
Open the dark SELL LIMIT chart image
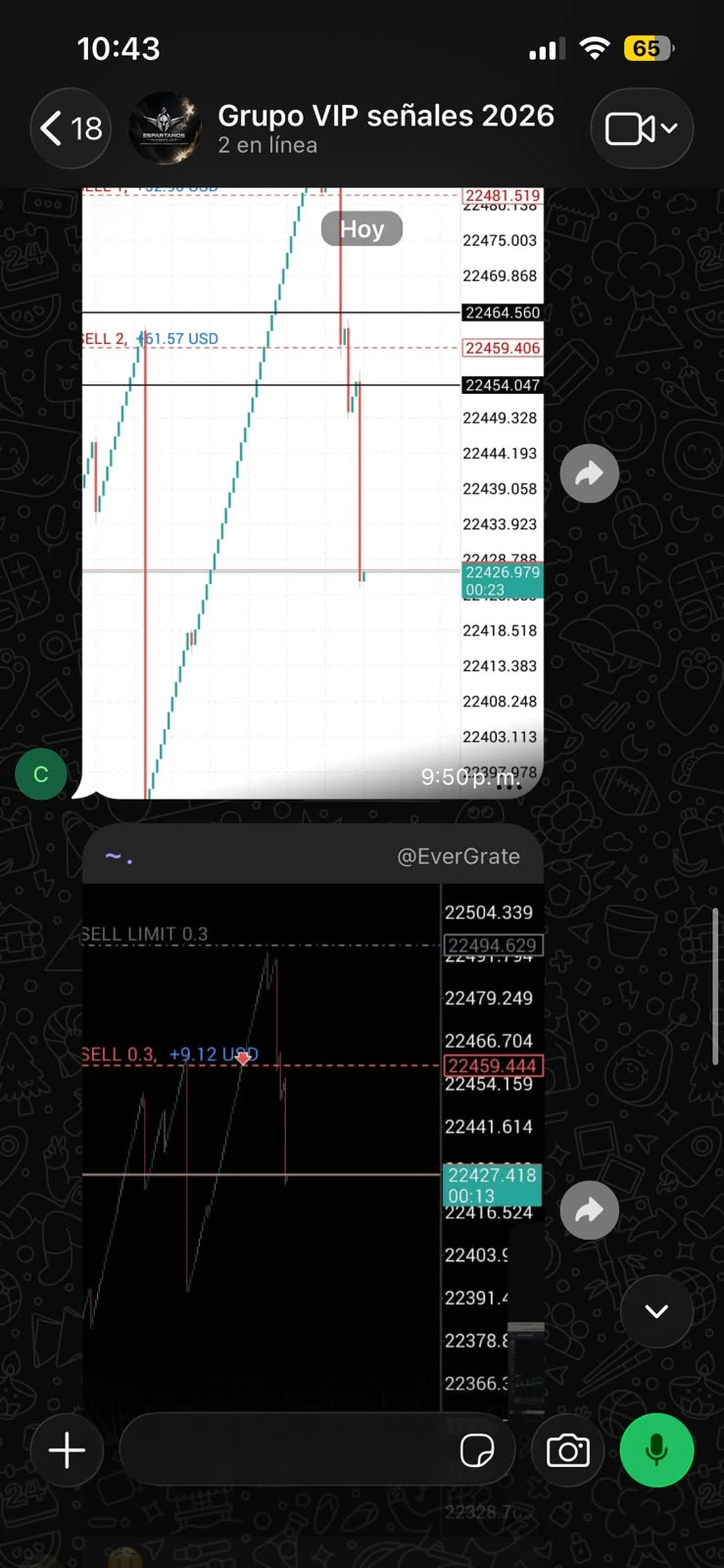[x=313, y=1147]
